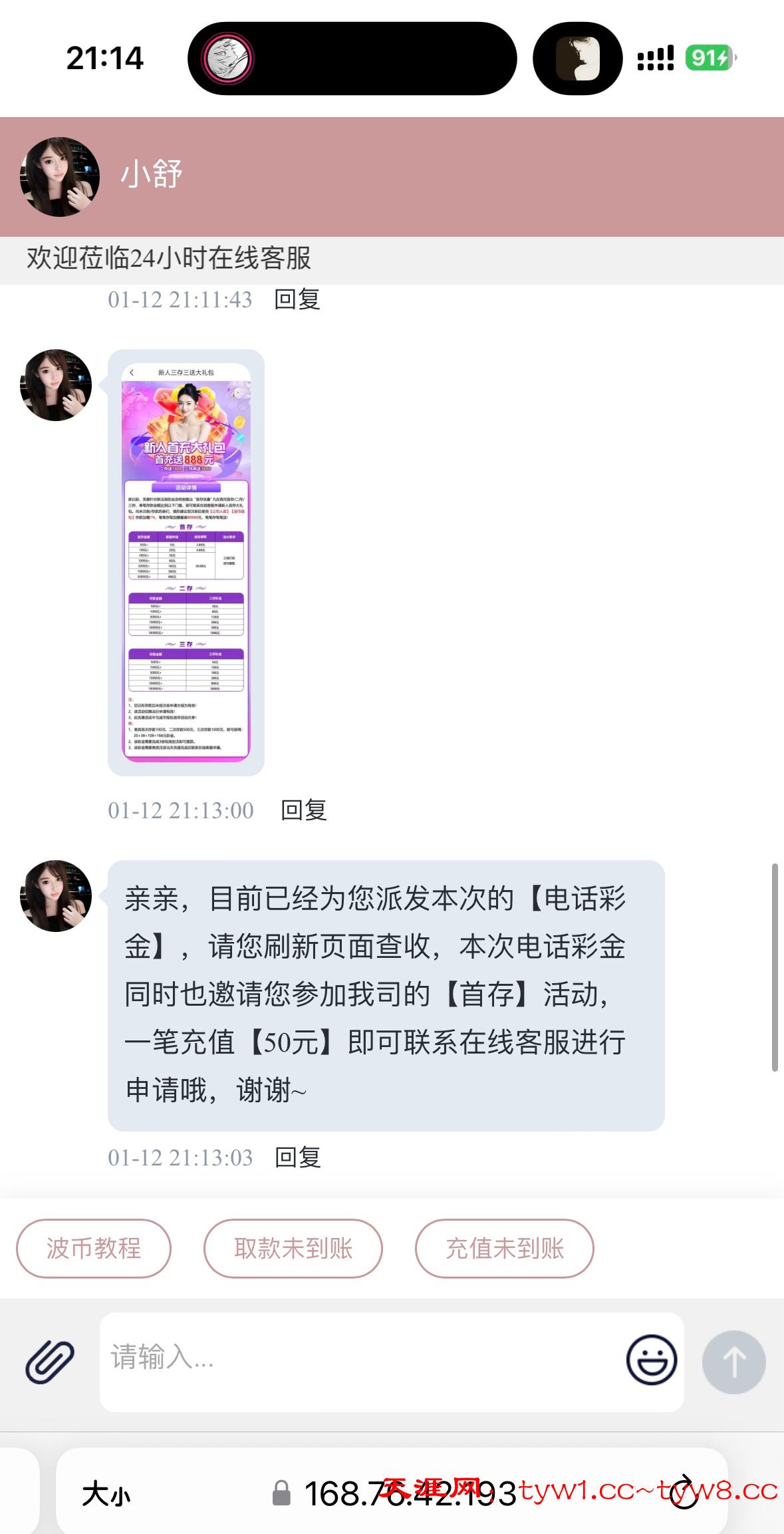Select the 取款未到账 quick reply chip

[293, 1249]
